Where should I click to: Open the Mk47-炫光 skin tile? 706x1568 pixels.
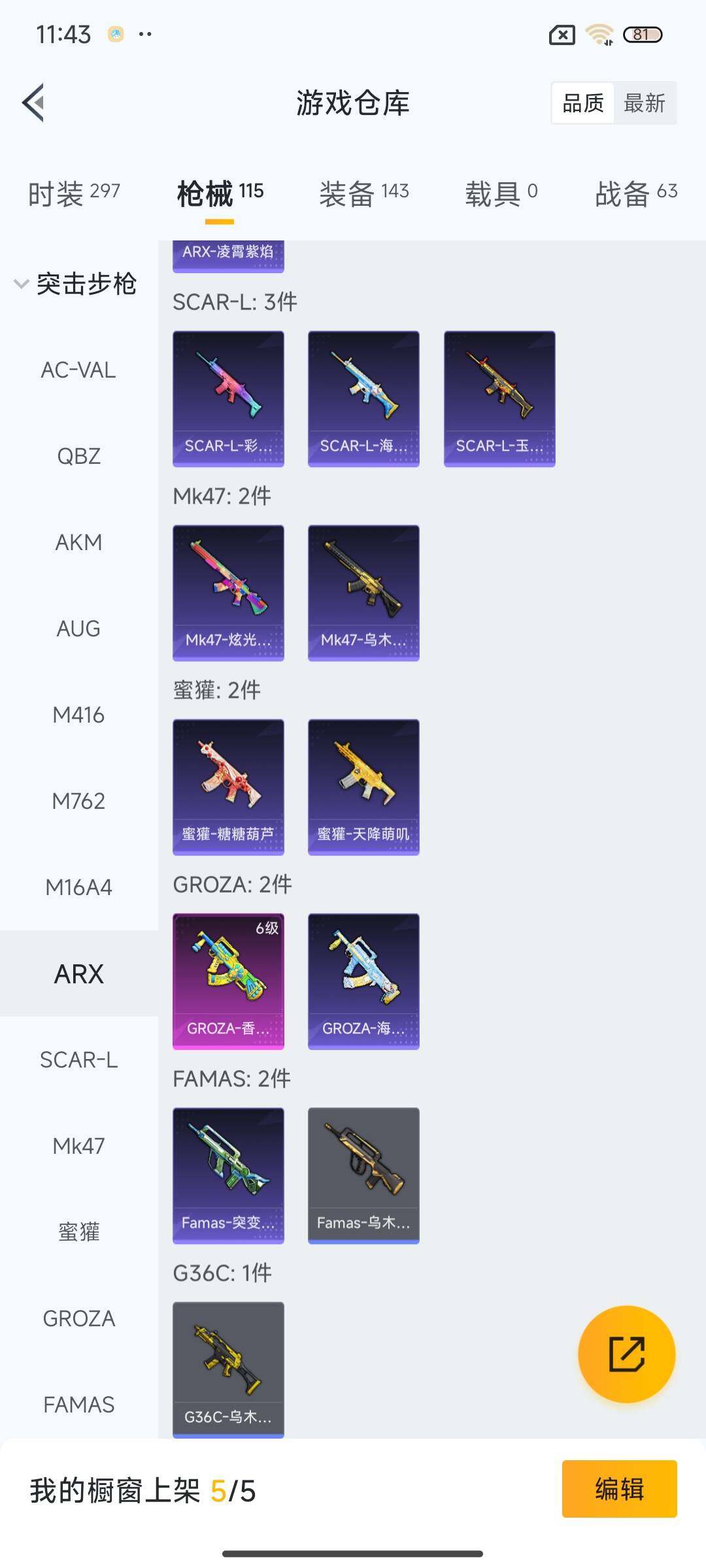(x=228, y=593)
